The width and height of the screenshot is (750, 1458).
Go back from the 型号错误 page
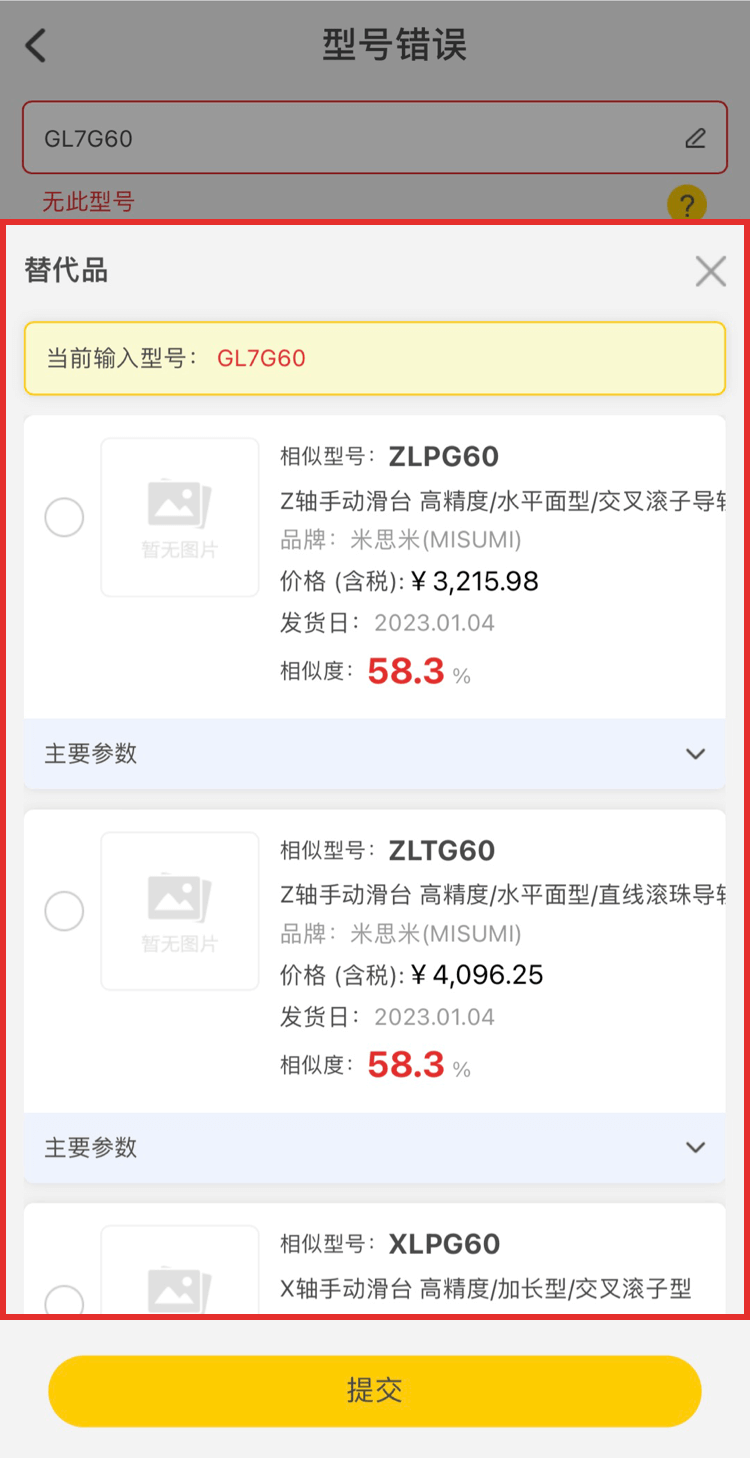36,46
